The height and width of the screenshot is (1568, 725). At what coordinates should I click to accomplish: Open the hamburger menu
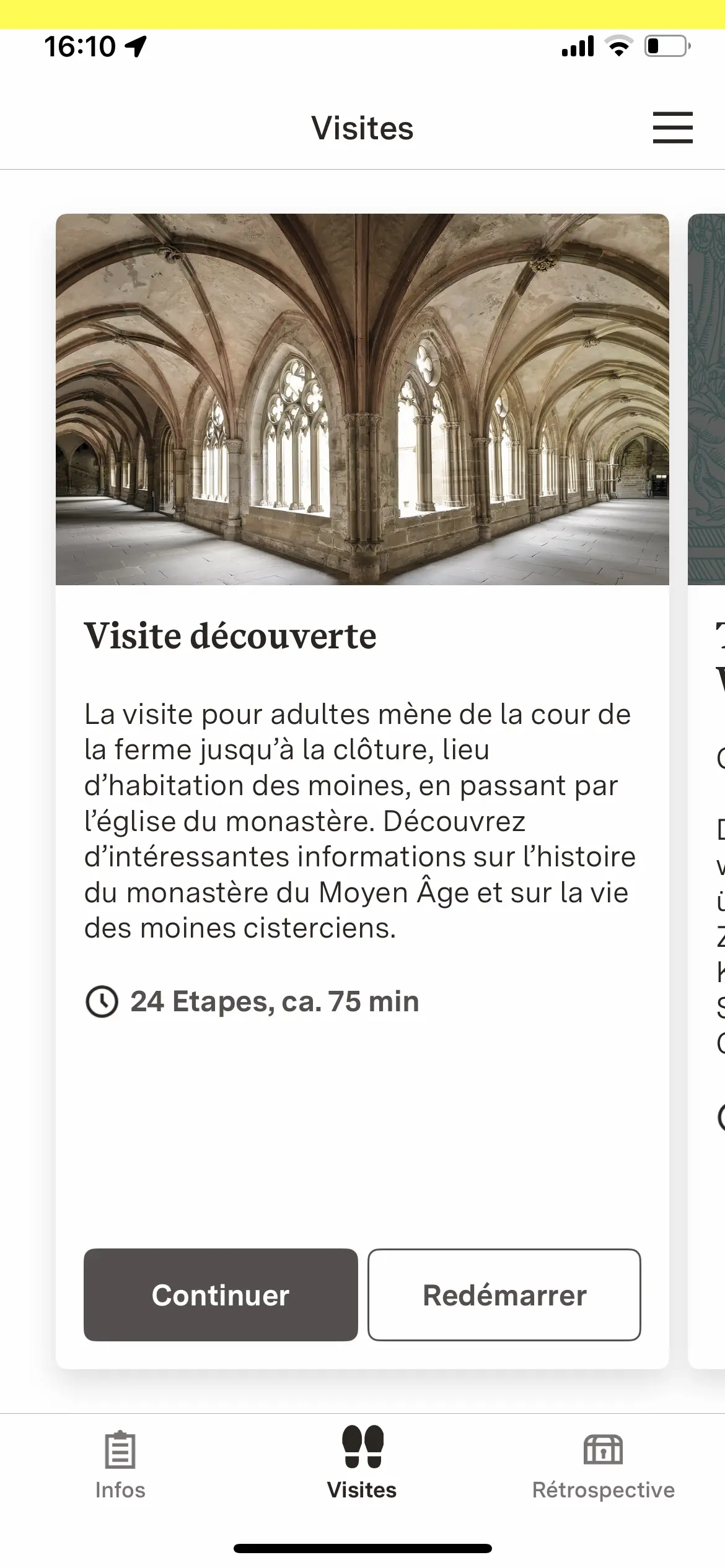coord(672,128)
